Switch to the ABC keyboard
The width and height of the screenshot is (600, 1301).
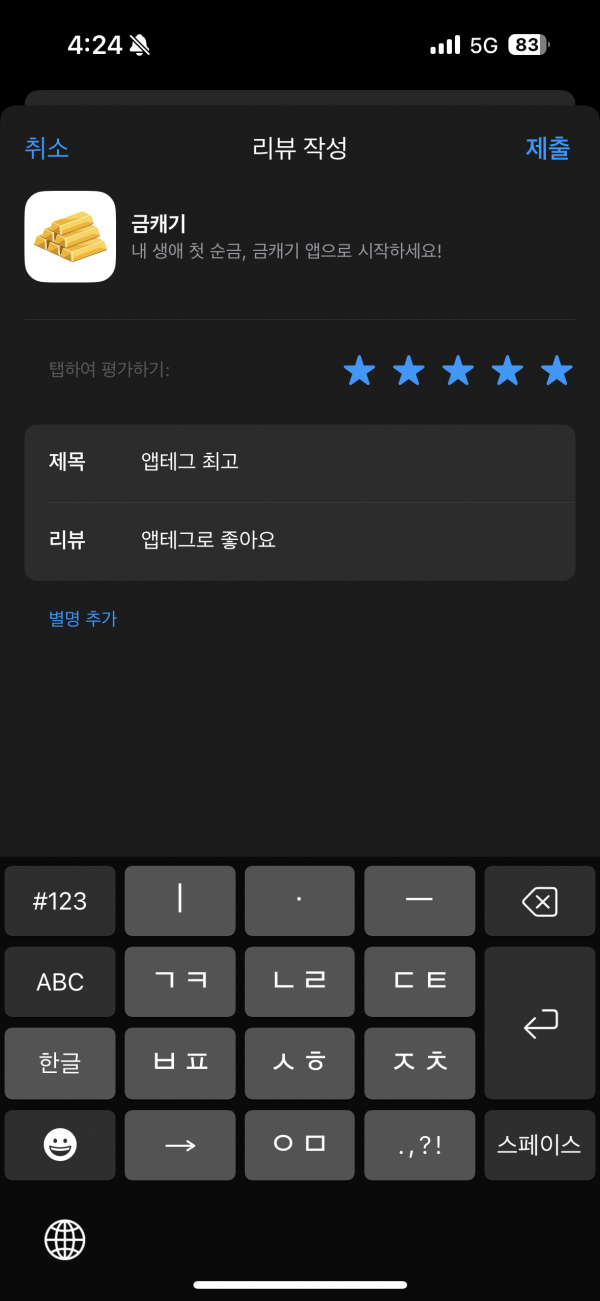(x=60, y=982)
